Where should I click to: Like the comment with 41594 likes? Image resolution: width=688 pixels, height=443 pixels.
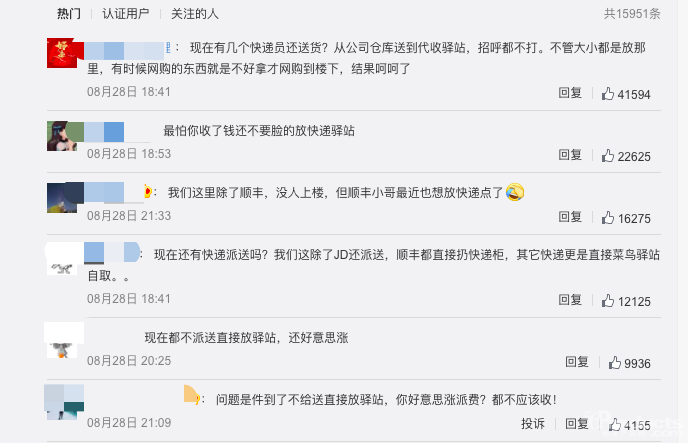pyautogui.click(x=626, y=94)
